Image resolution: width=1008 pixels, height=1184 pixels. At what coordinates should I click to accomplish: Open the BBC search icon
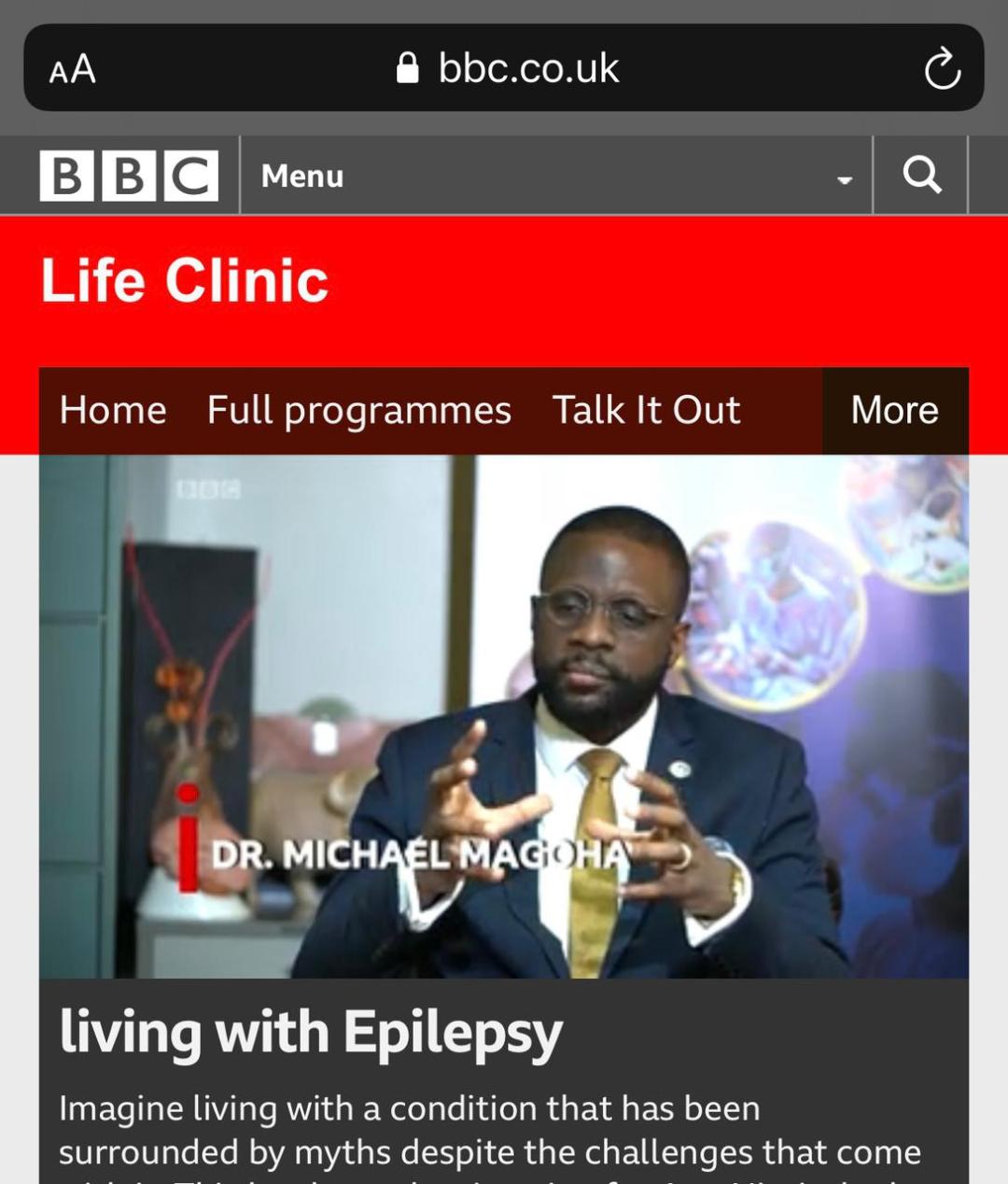[x=921, y=175]
